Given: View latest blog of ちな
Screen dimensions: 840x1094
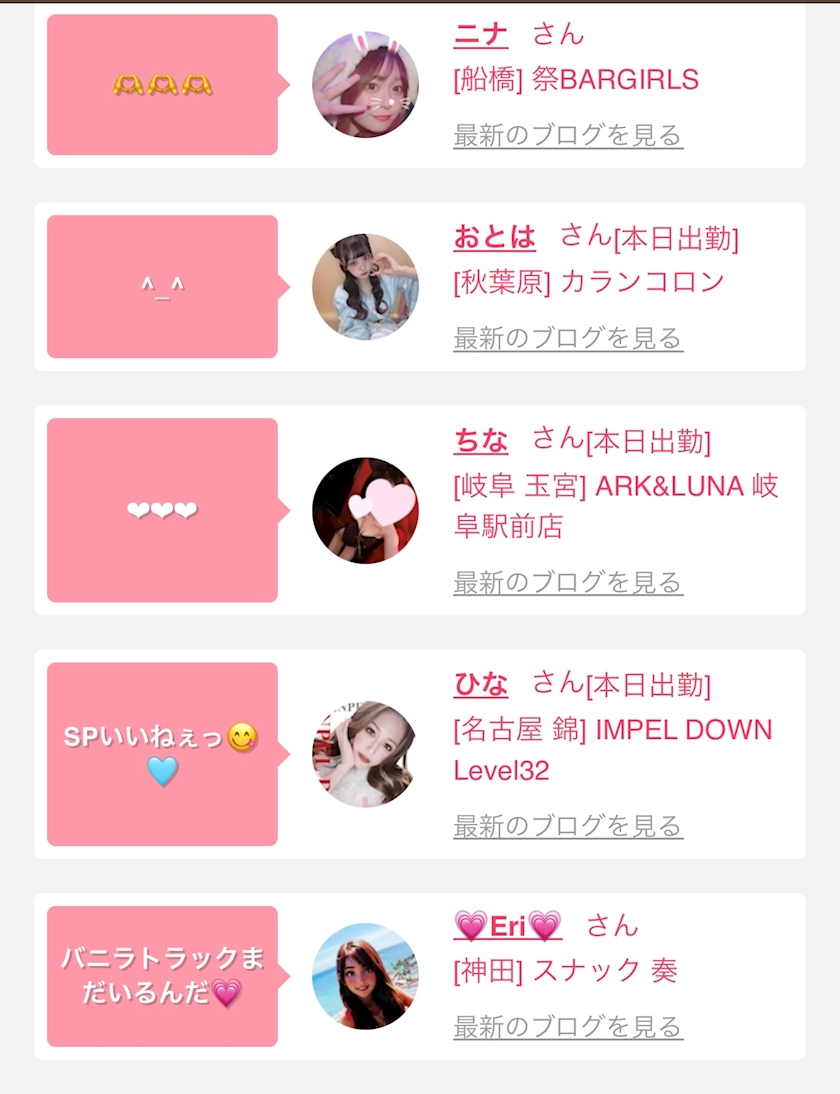Looking at the screenshot, I should click(568, 582).
